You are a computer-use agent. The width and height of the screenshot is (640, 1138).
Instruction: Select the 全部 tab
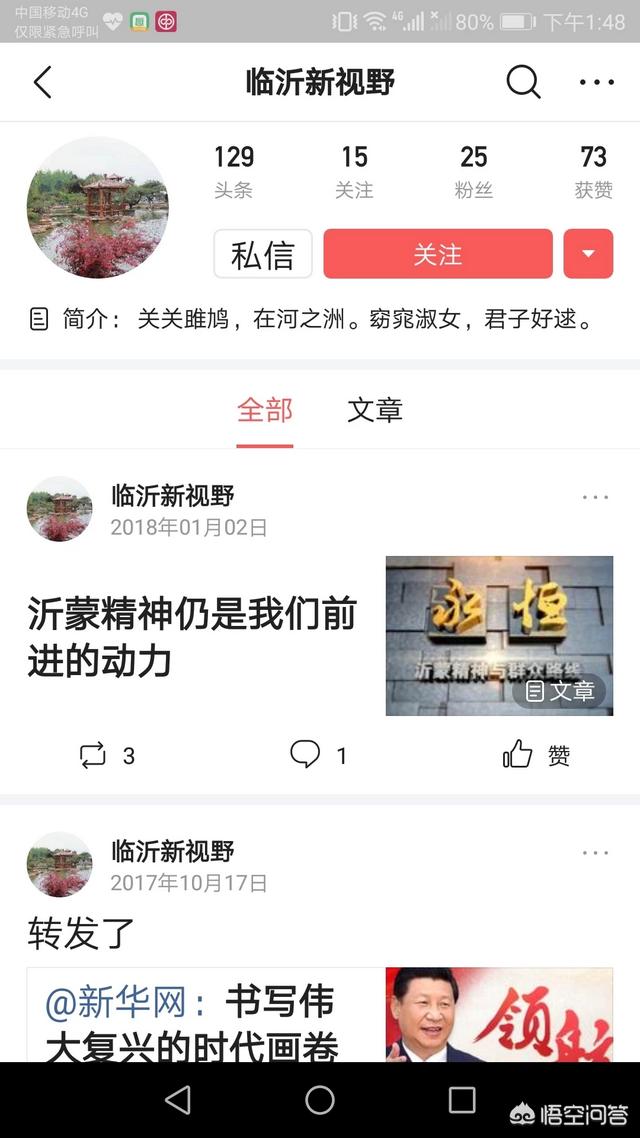[265, 410]
